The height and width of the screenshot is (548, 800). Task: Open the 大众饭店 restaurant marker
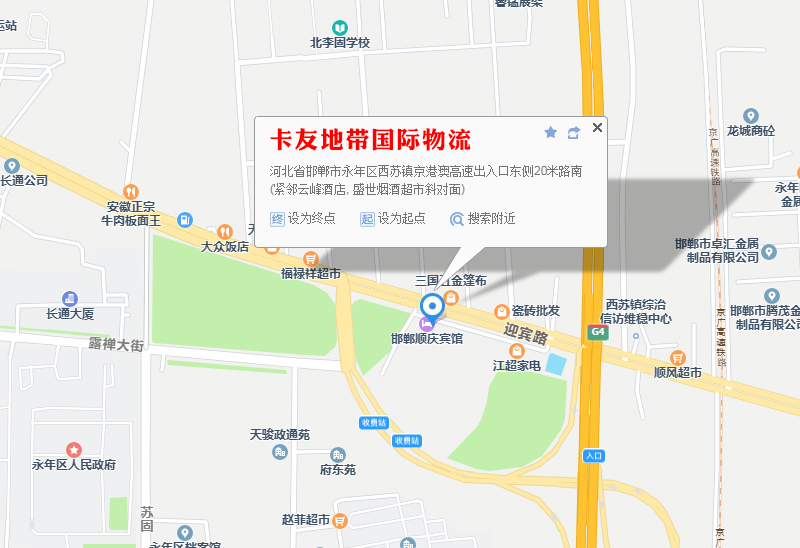tap(224, 231)
